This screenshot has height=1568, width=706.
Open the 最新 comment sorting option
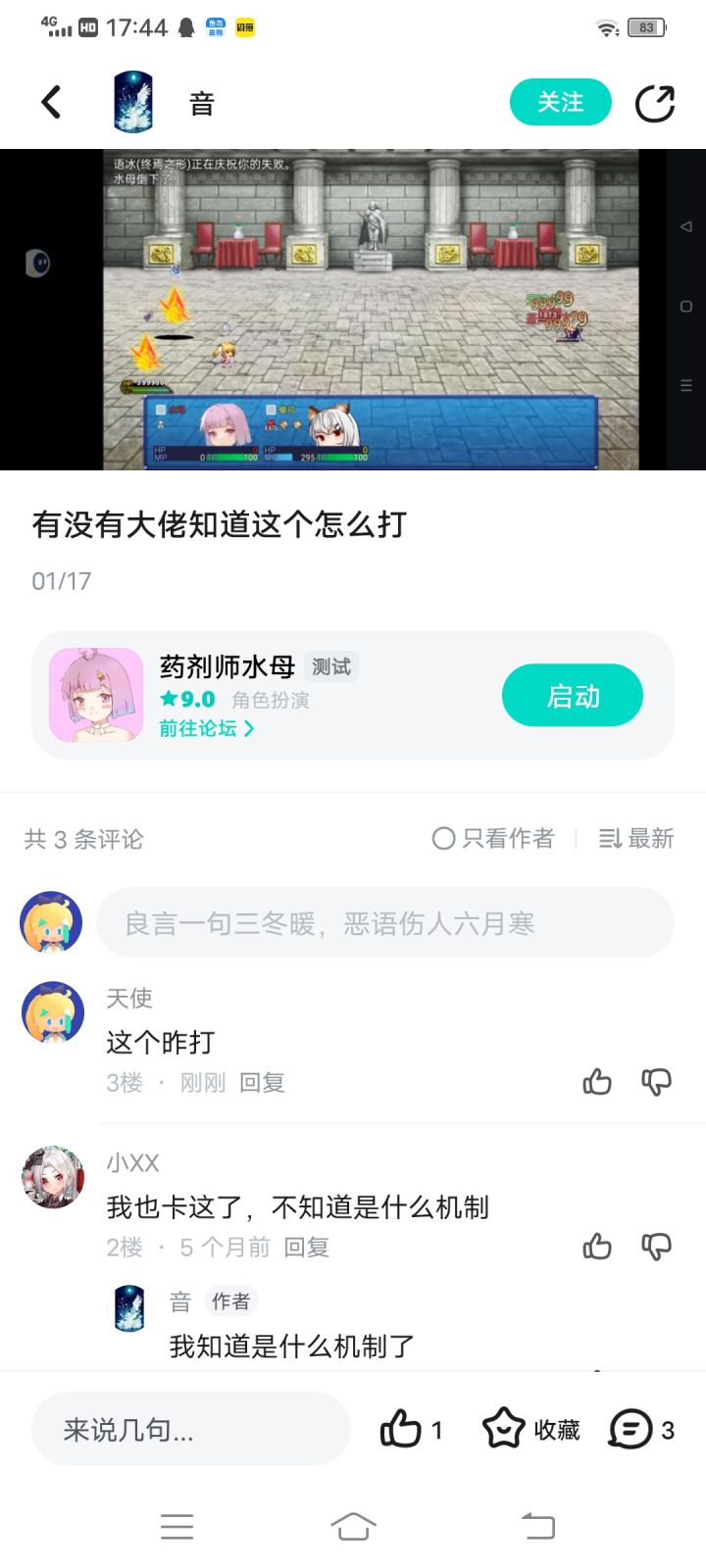tap(635, 839)
